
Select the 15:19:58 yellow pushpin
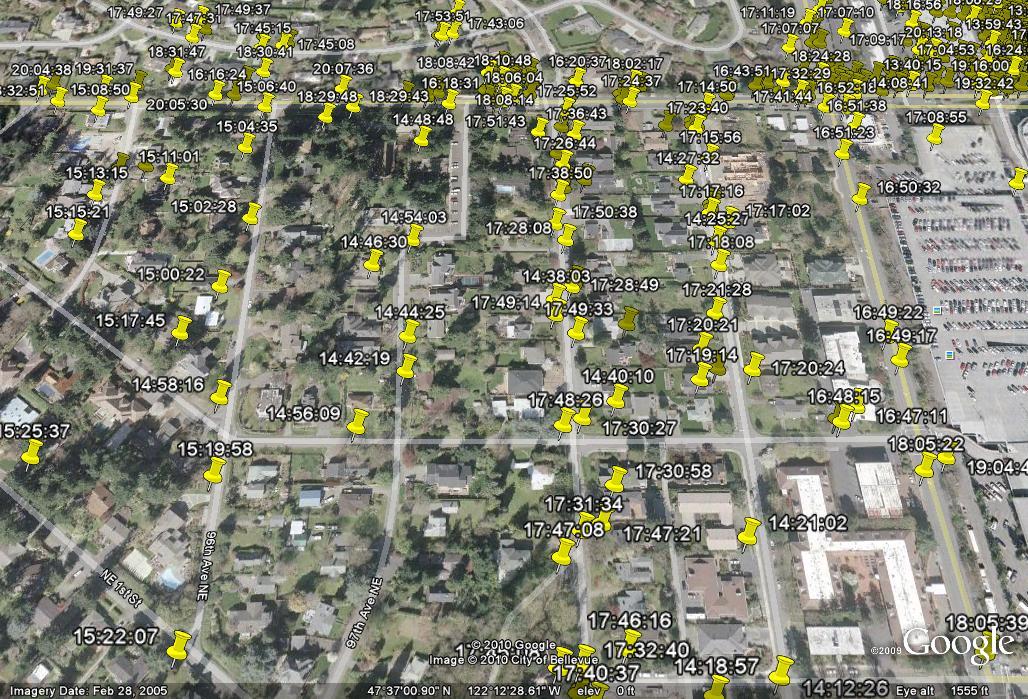click(215, 468)
